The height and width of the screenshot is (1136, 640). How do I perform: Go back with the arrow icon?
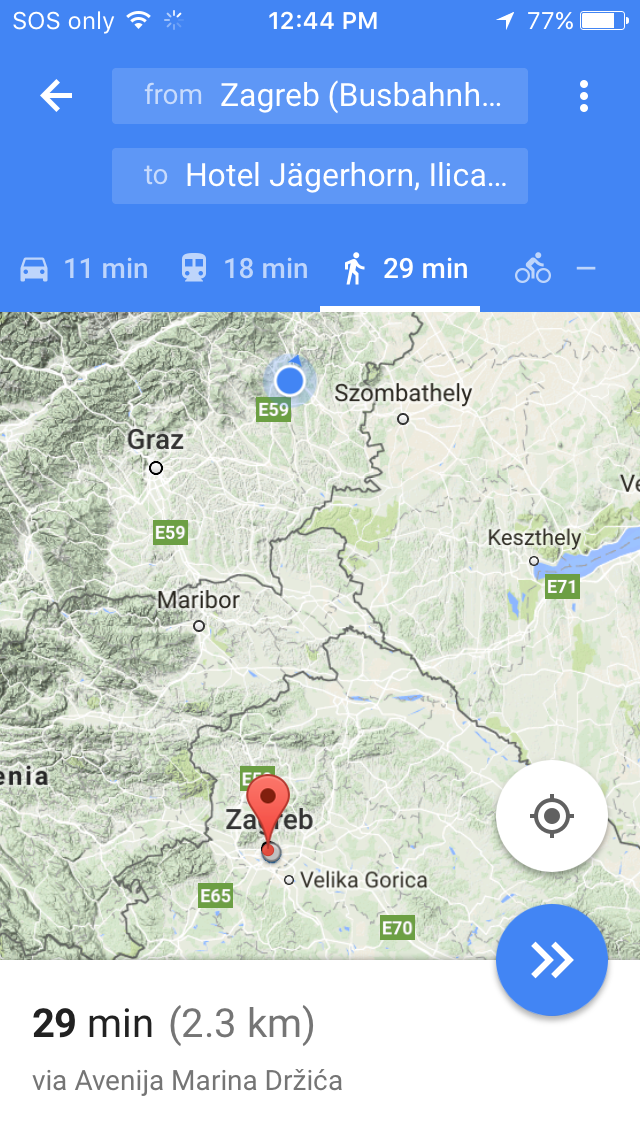click(56, 96)
